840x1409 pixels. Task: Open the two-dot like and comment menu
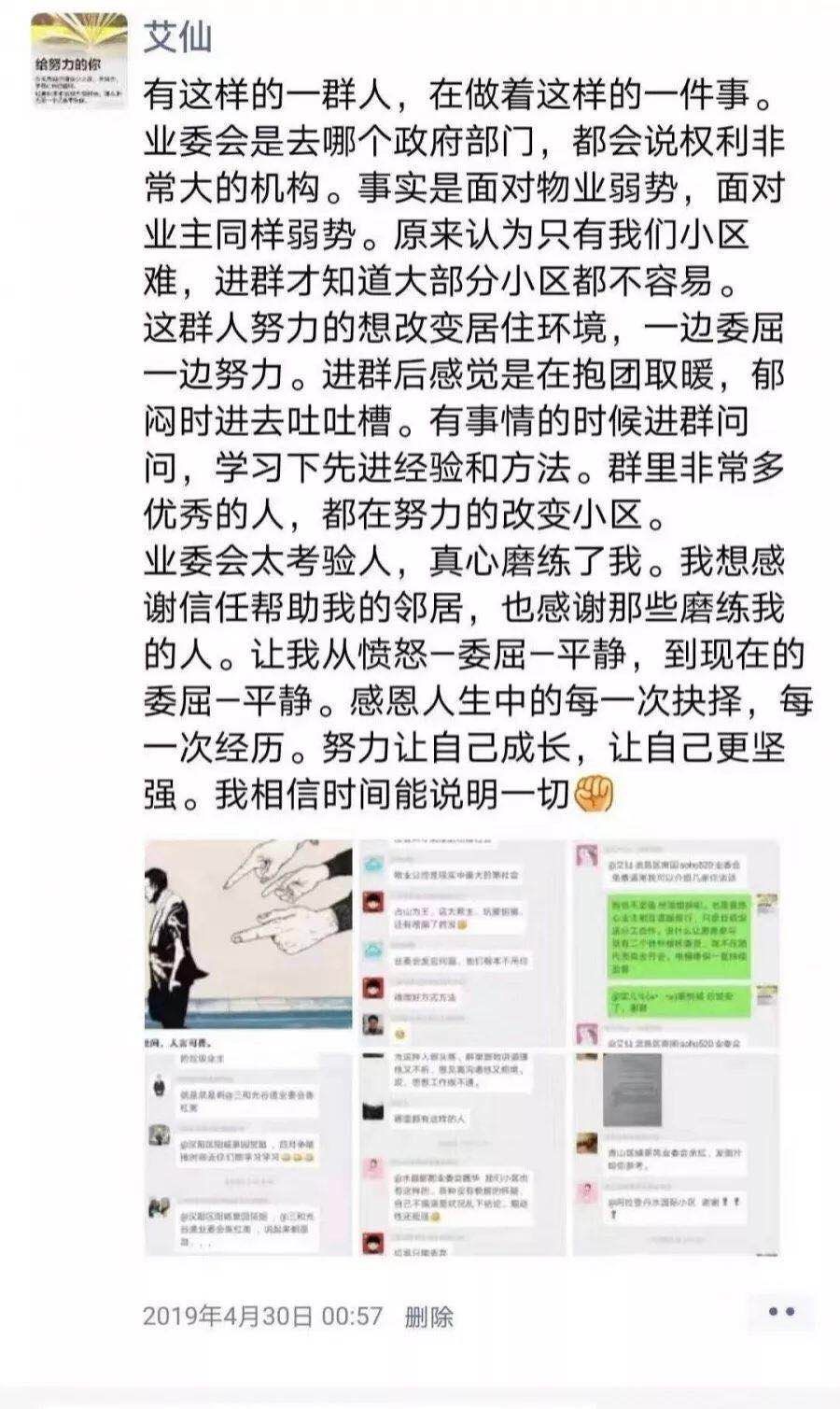coord(780,1312)
